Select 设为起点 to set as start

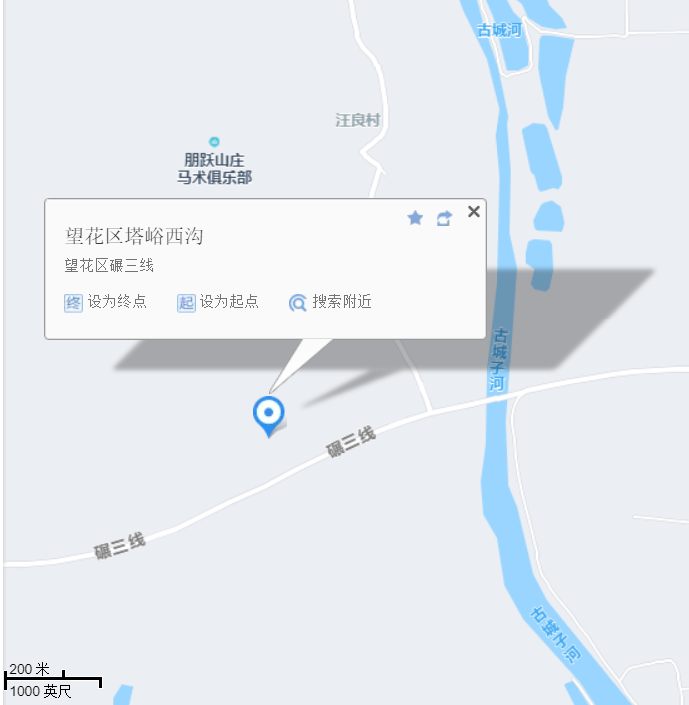point(218,302)
